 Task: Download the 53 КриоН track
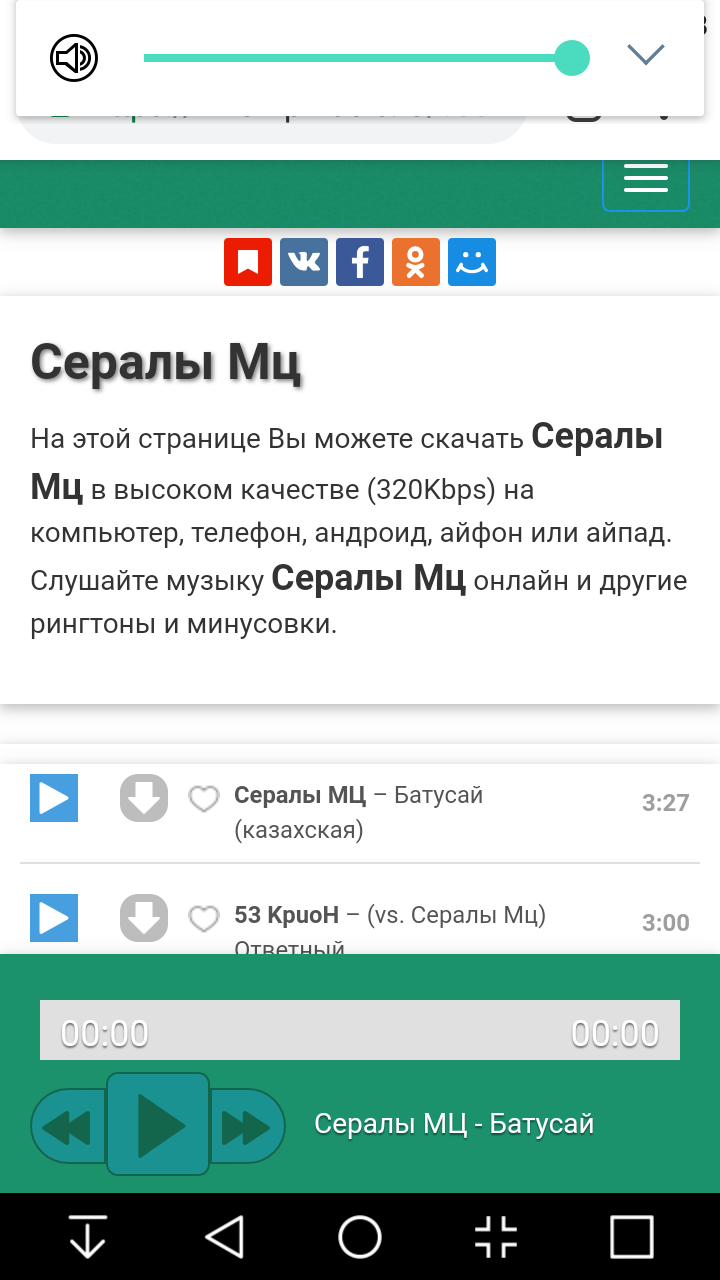tap(144, 918)
